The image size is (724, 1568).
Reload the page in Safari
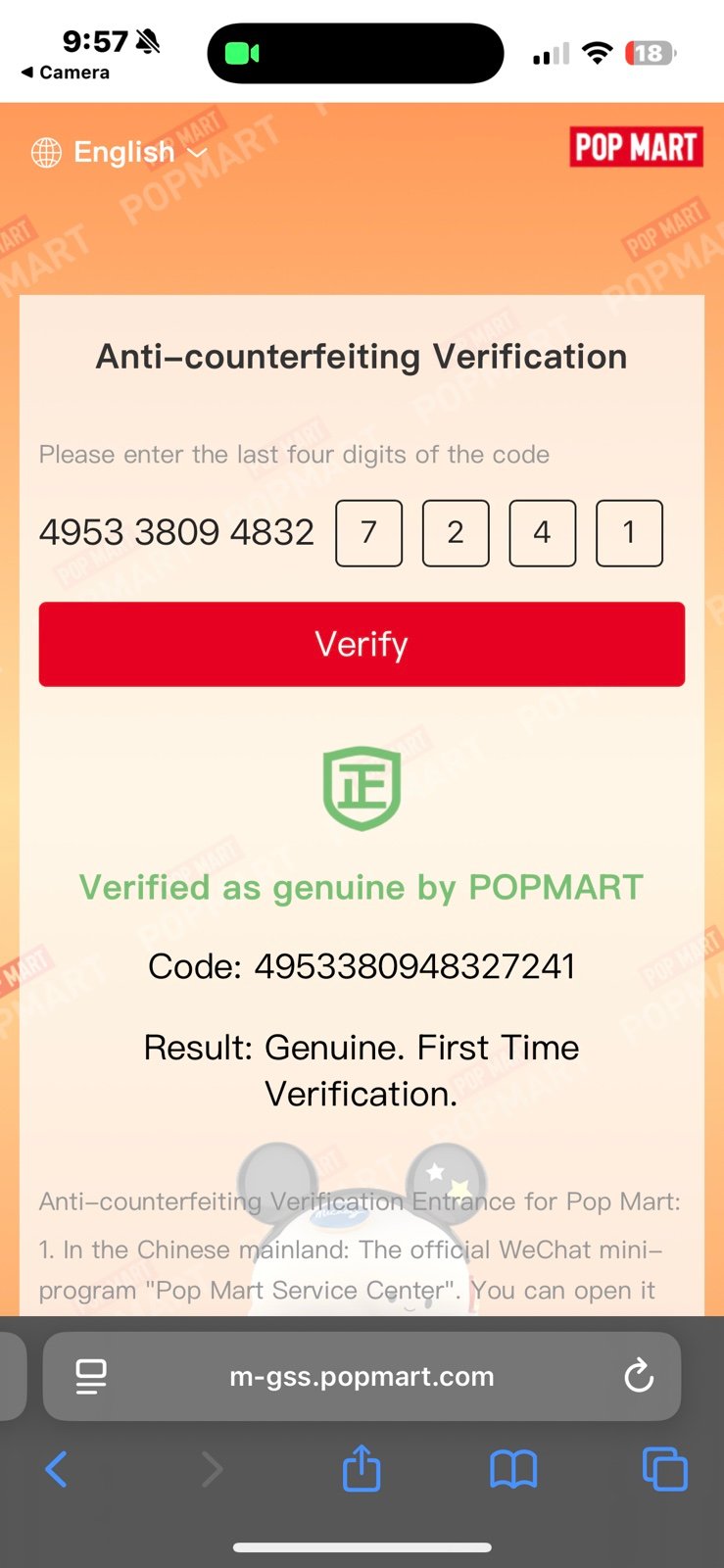(x=639, y=1376)
